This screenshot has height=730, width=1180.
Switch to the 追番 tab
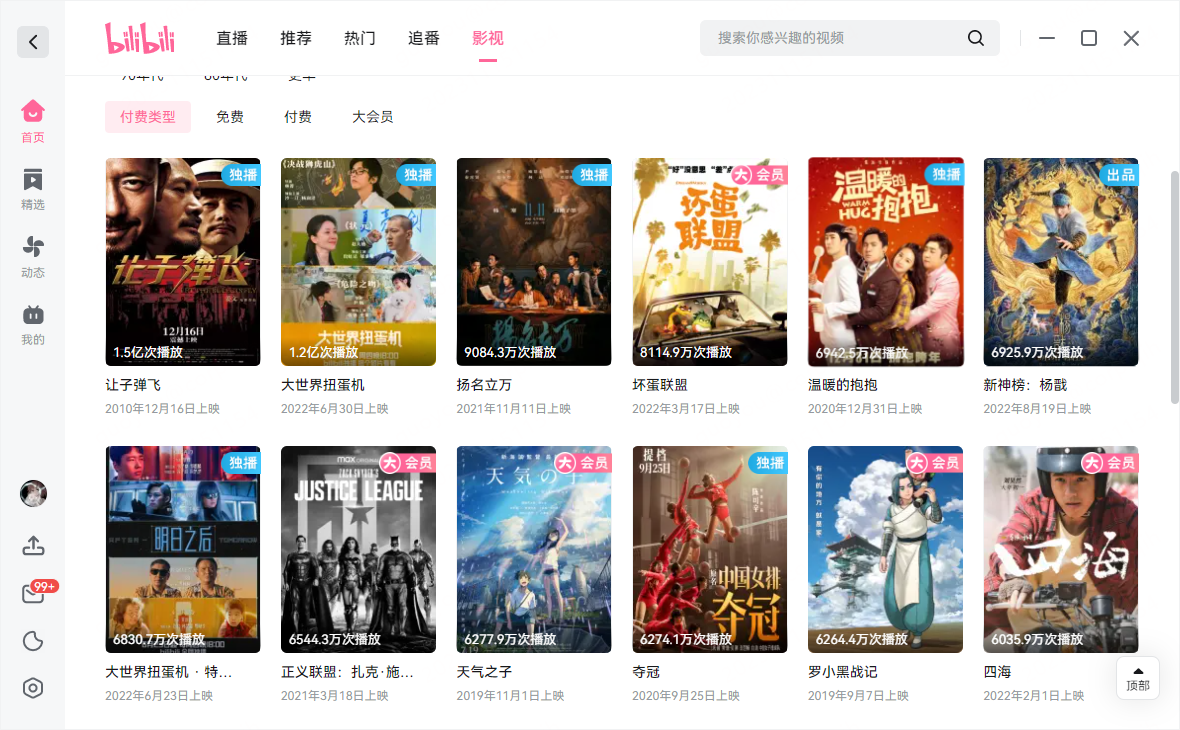(424, 38)
